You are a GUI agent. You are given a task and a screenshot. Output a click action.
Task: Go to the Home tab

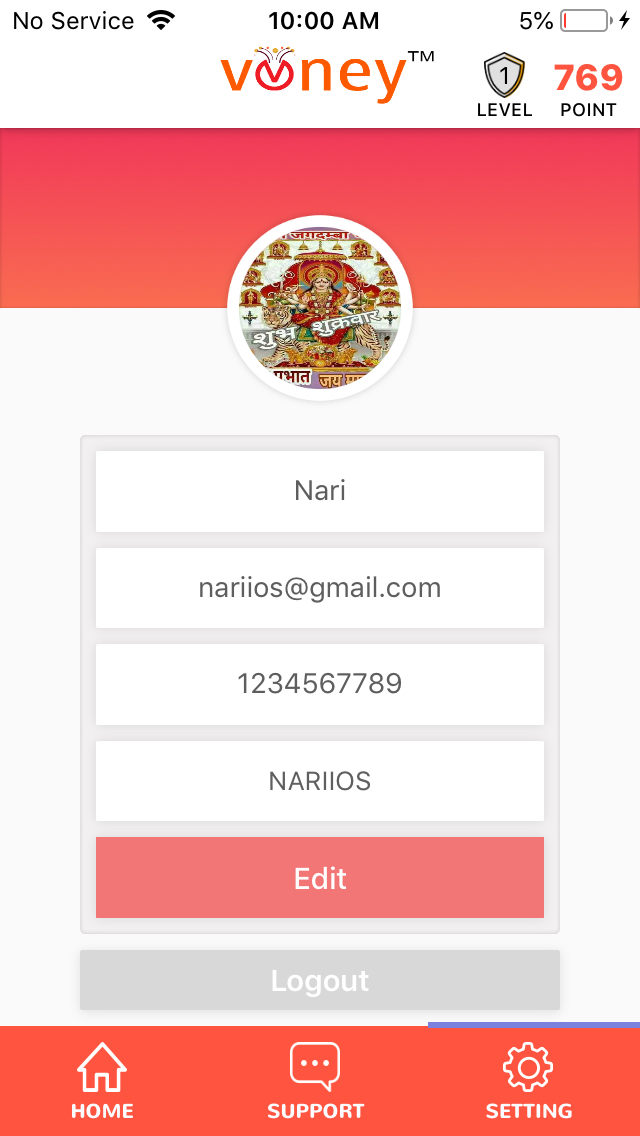pos(102,1081)
